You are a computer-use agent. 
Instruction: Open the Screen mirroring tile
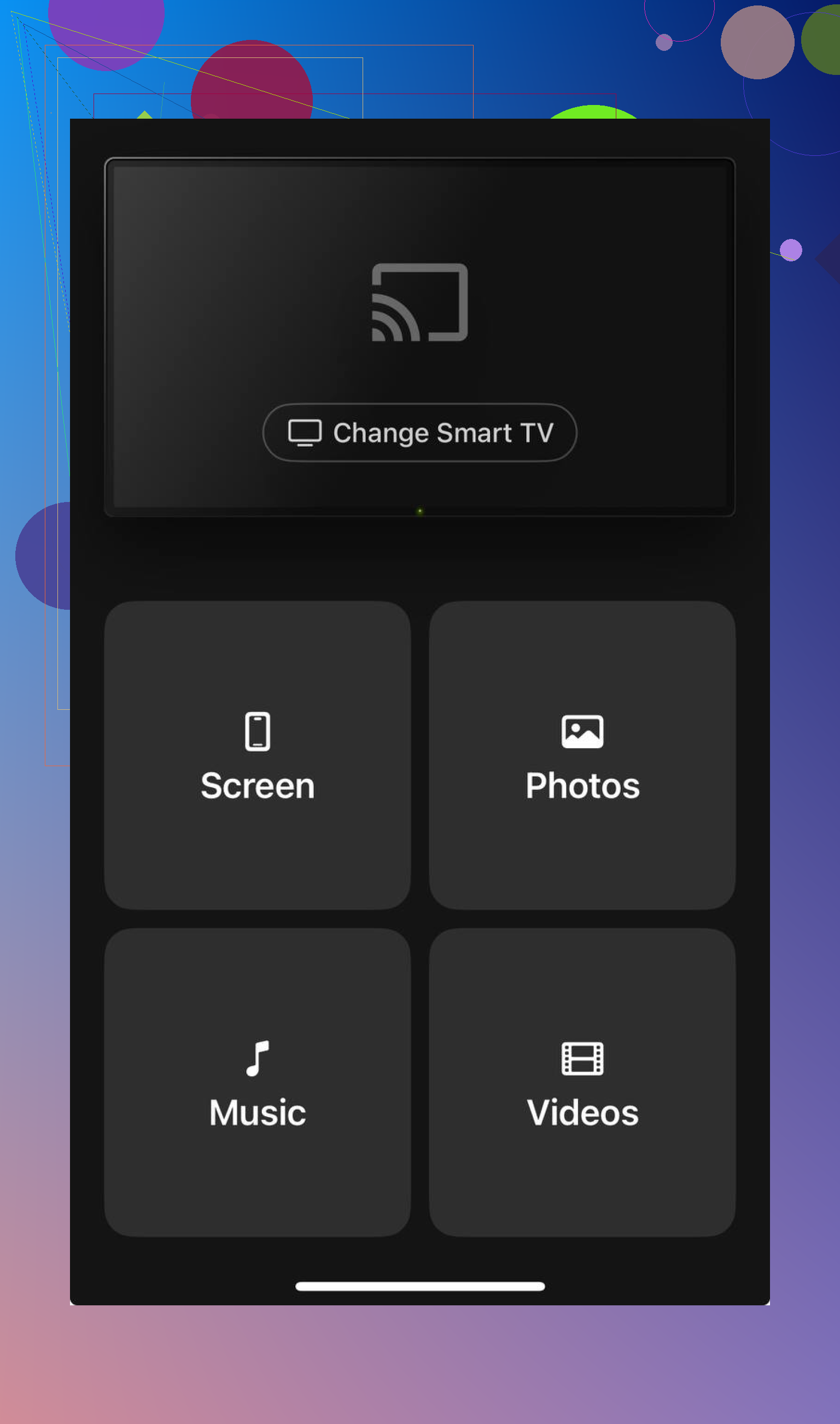pyautogui.click(x=258, y=755)
